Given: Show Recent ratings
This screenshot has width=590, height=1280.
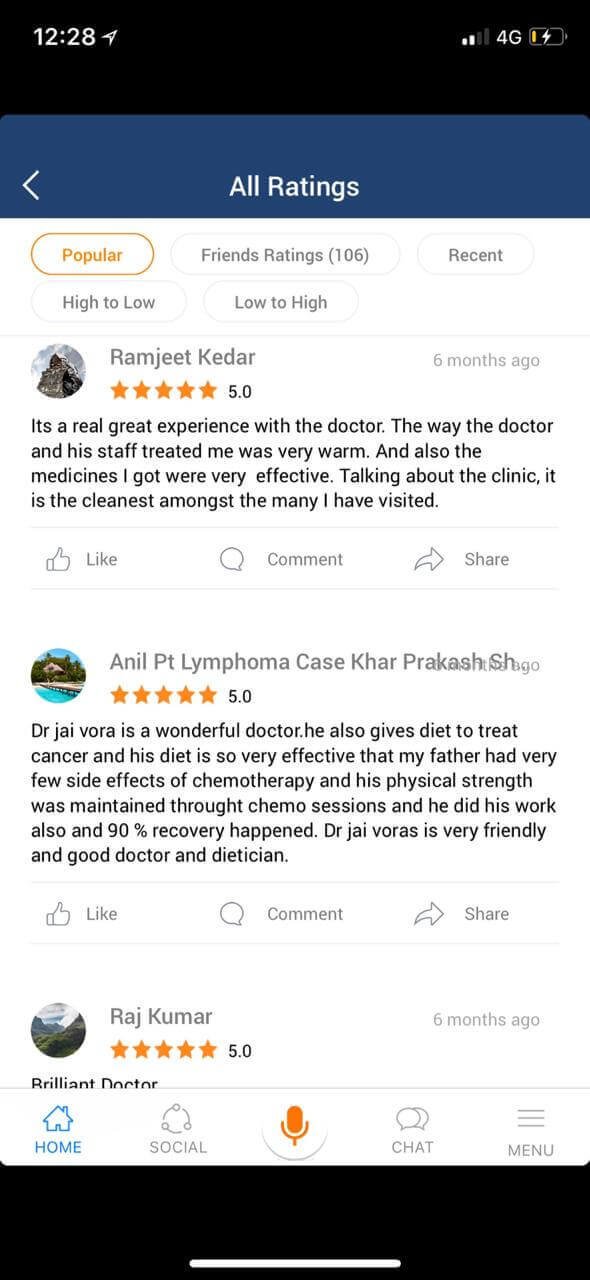Looking at the screenshot, I should click(x=475, y=255).
